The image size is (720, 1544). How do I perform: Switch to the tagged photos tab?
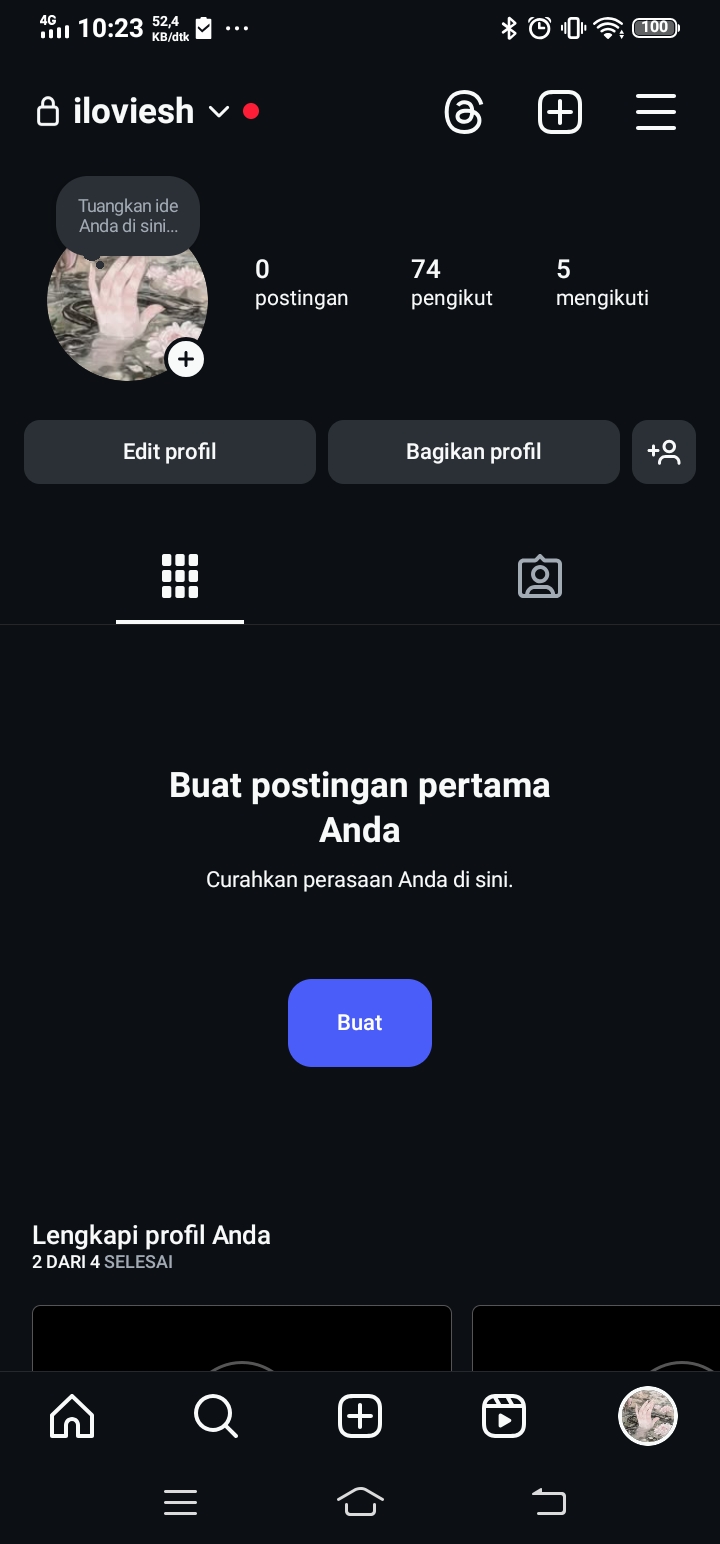[x=540, y=577]
